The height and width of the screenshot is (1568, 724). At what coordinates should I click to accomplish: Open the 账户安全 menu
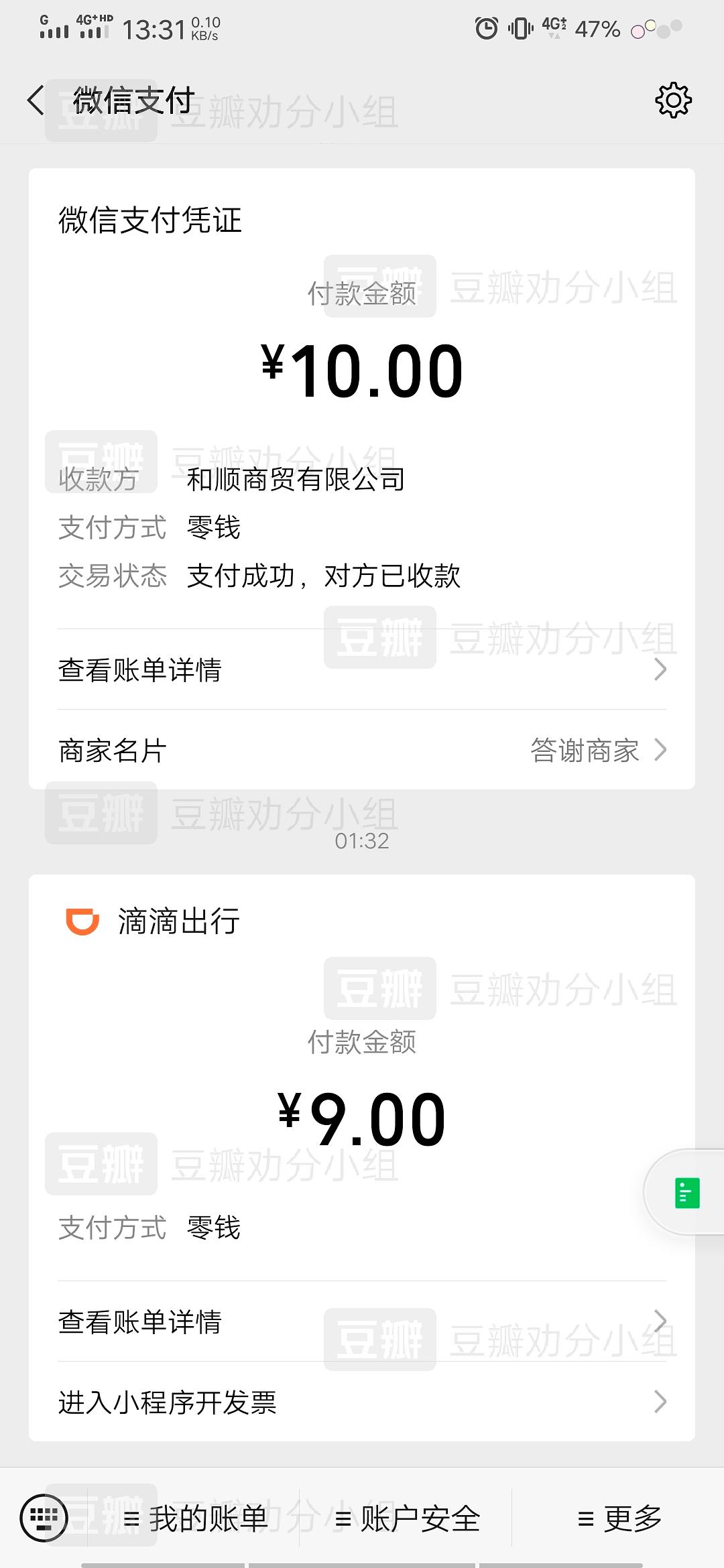(x=406, y=1518)
